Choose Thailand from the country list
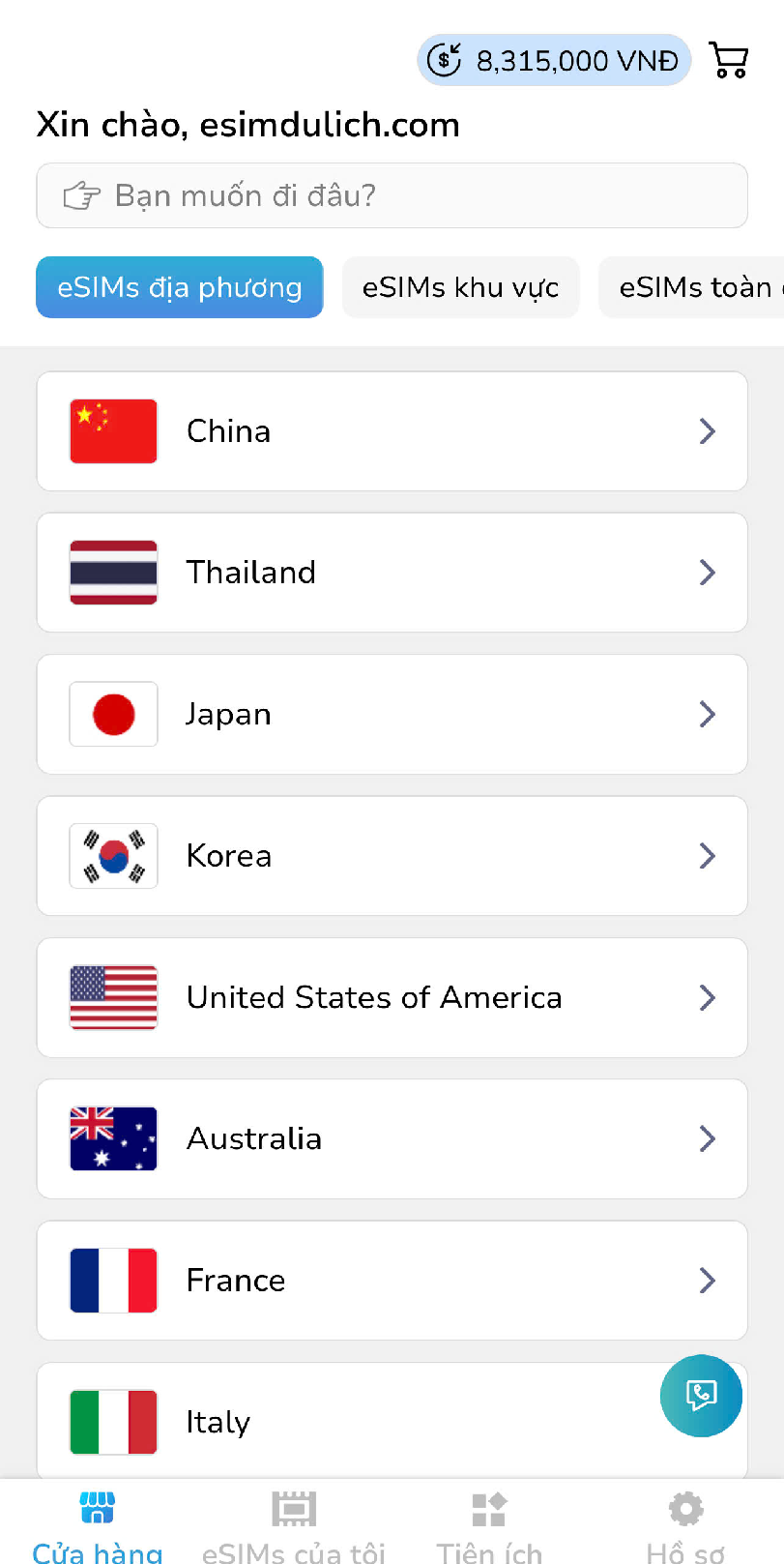 pos(392,573)
